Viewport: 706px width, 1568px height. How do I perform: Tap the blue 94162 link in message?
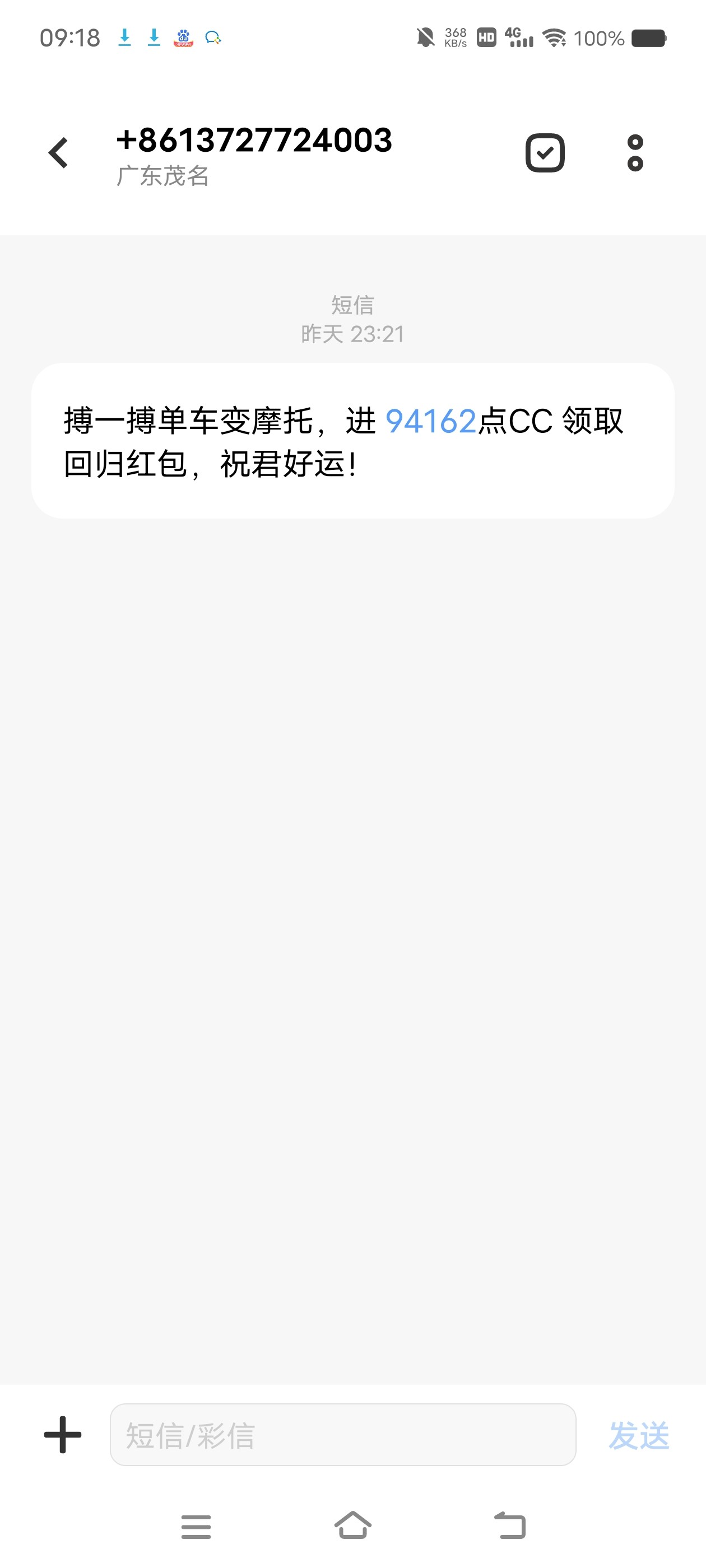[431, 421]
